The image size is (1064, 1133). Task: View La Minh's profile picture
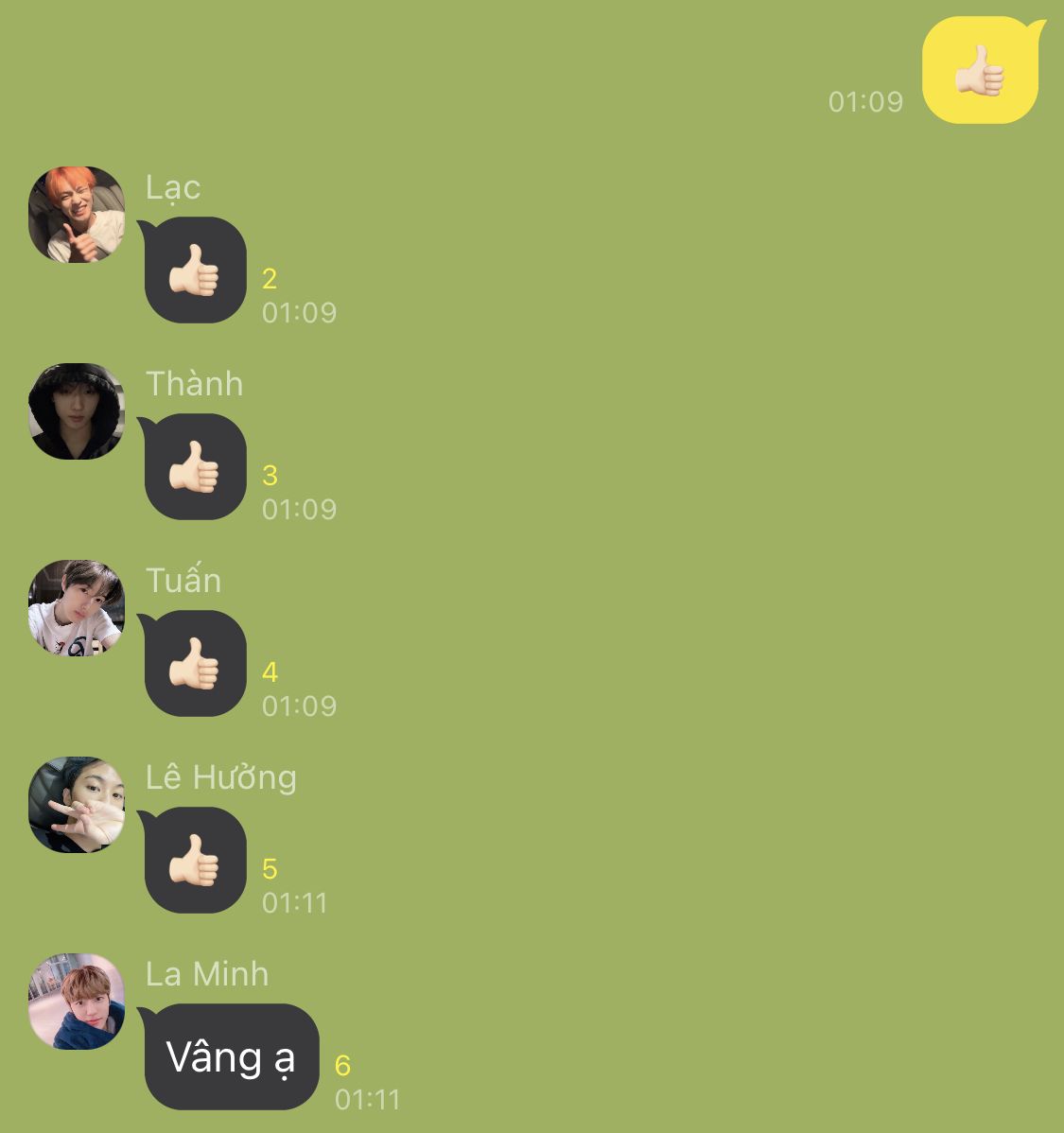77,1002
